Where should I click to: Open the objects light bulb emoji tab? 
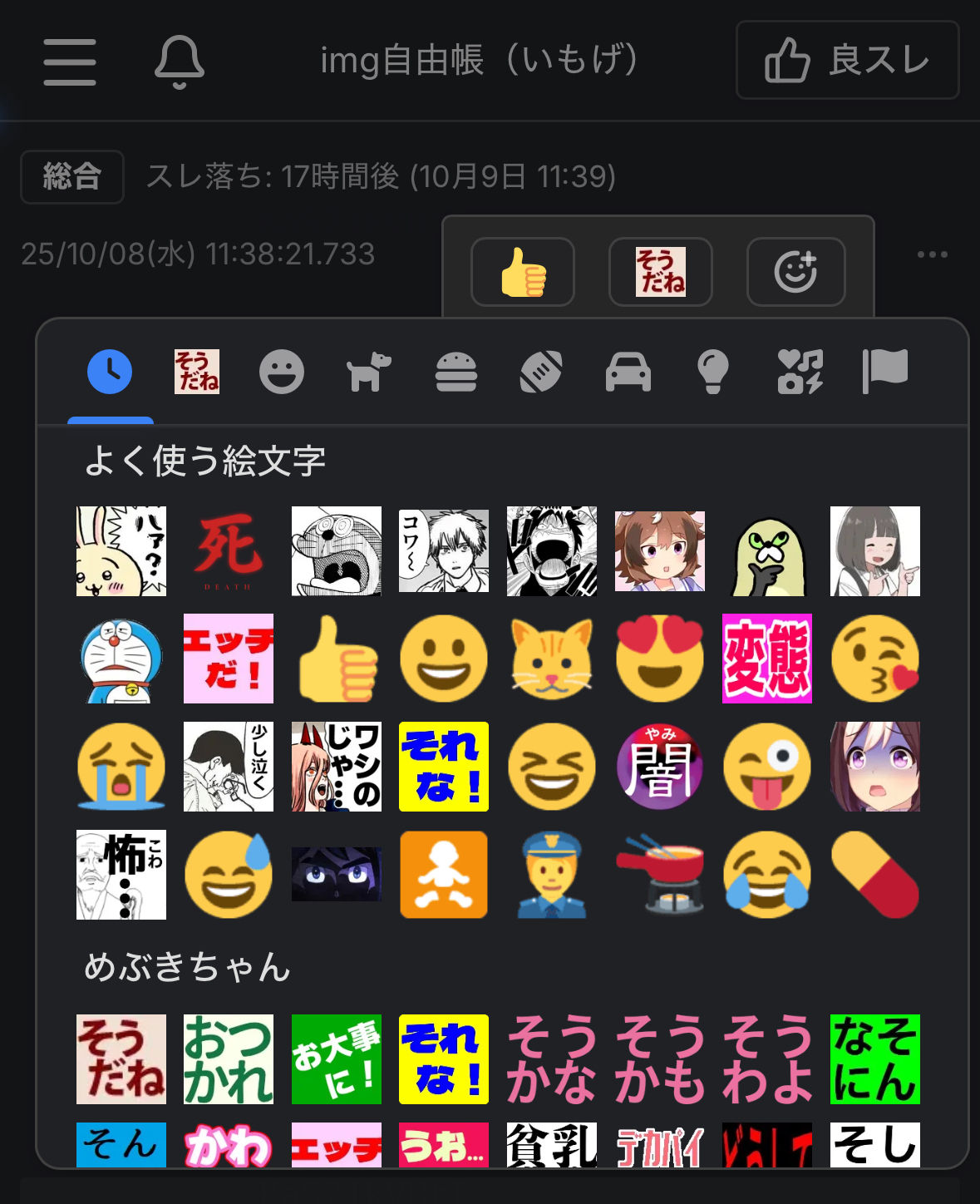713,372
